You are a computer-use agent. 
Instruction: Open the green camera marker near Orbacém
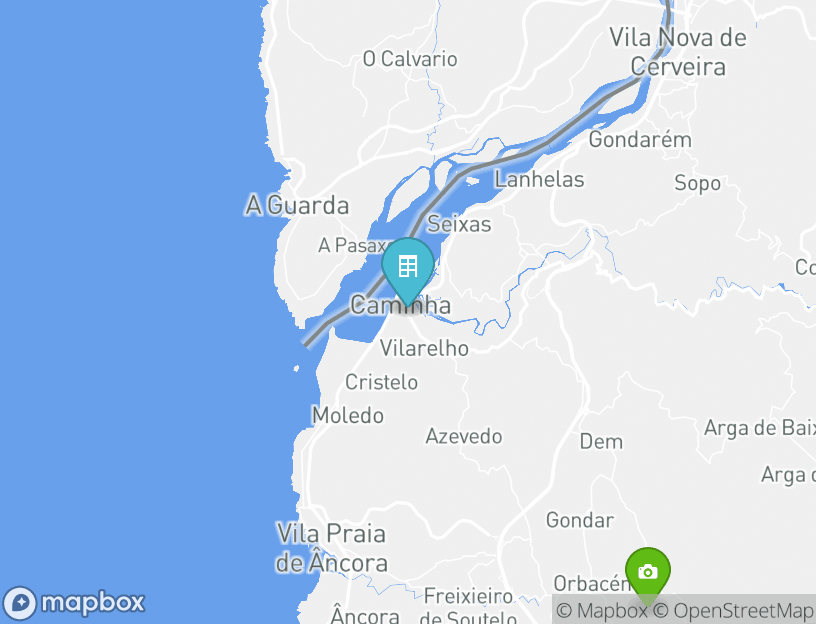[648, 574]
